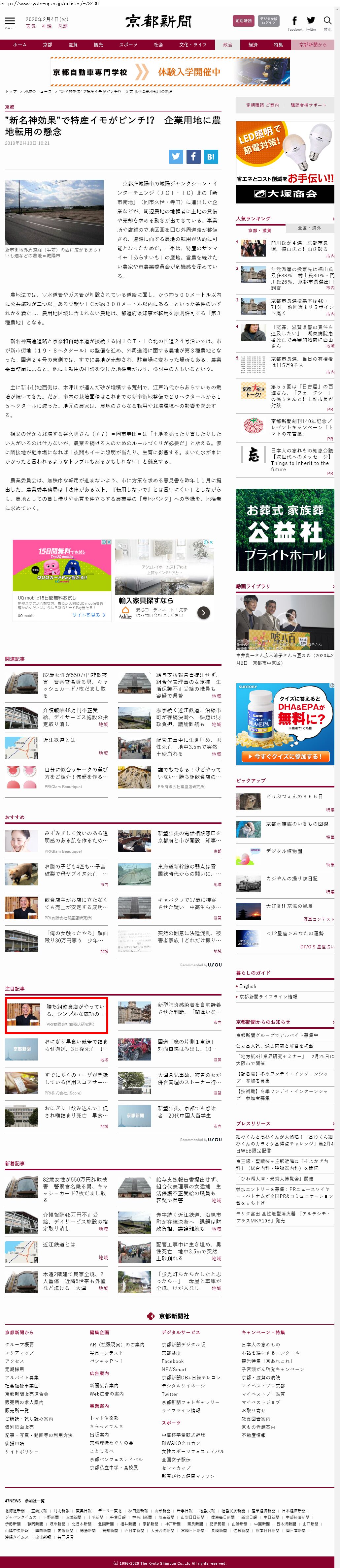Tap 今すぐクイズに参加する ad button

(285, 756)
